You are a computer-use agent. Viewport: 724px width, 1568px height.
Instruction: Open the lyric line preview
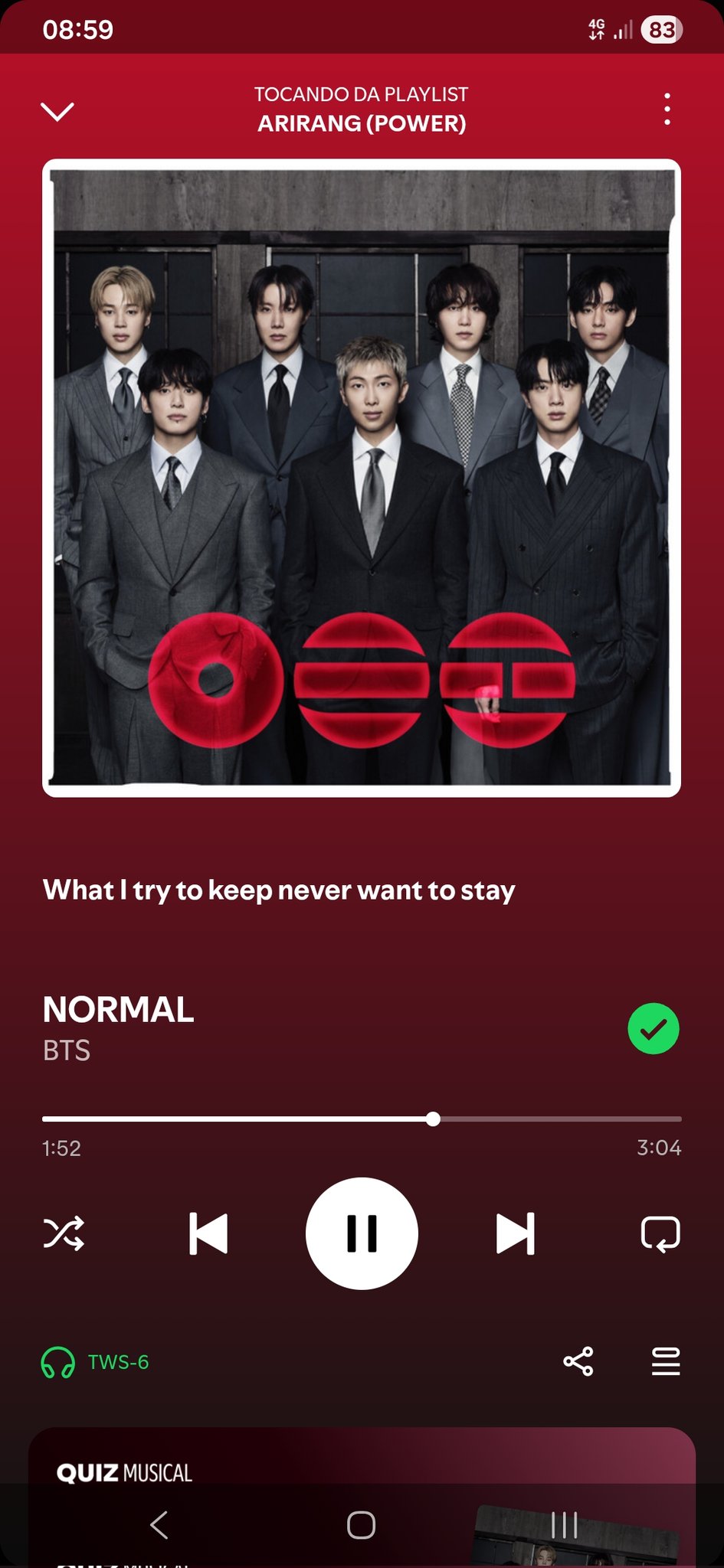[x=279, y=890]
